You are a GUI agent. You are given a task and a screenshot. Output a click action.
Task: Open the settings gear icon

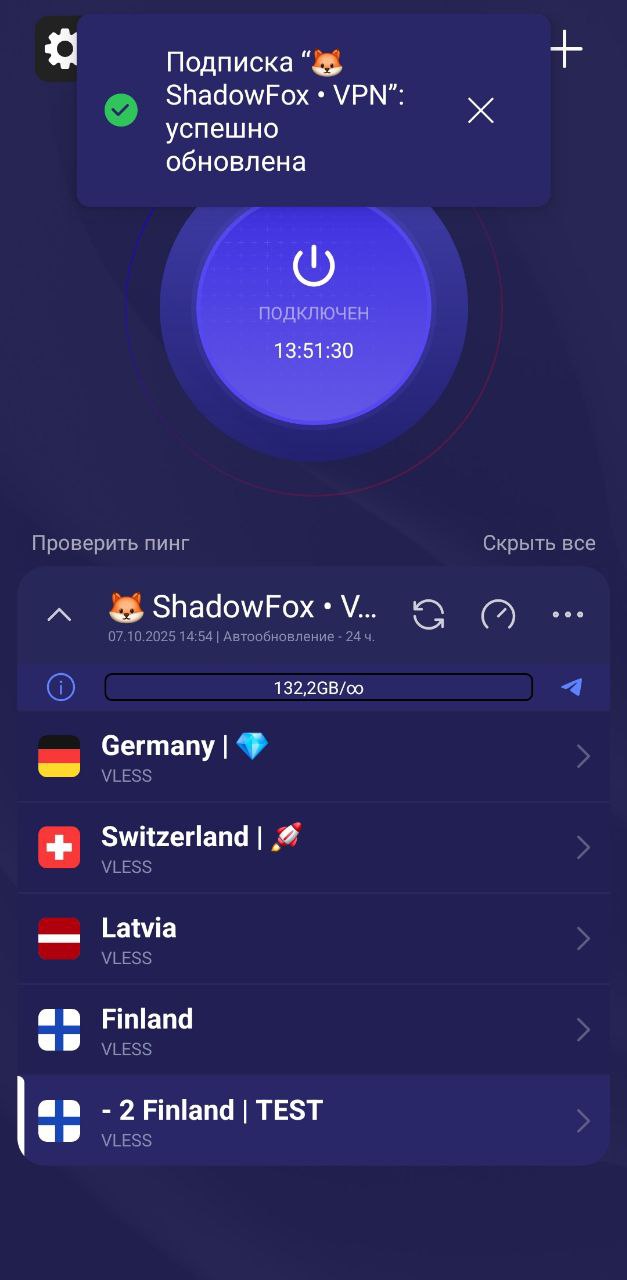pos(57,49)
